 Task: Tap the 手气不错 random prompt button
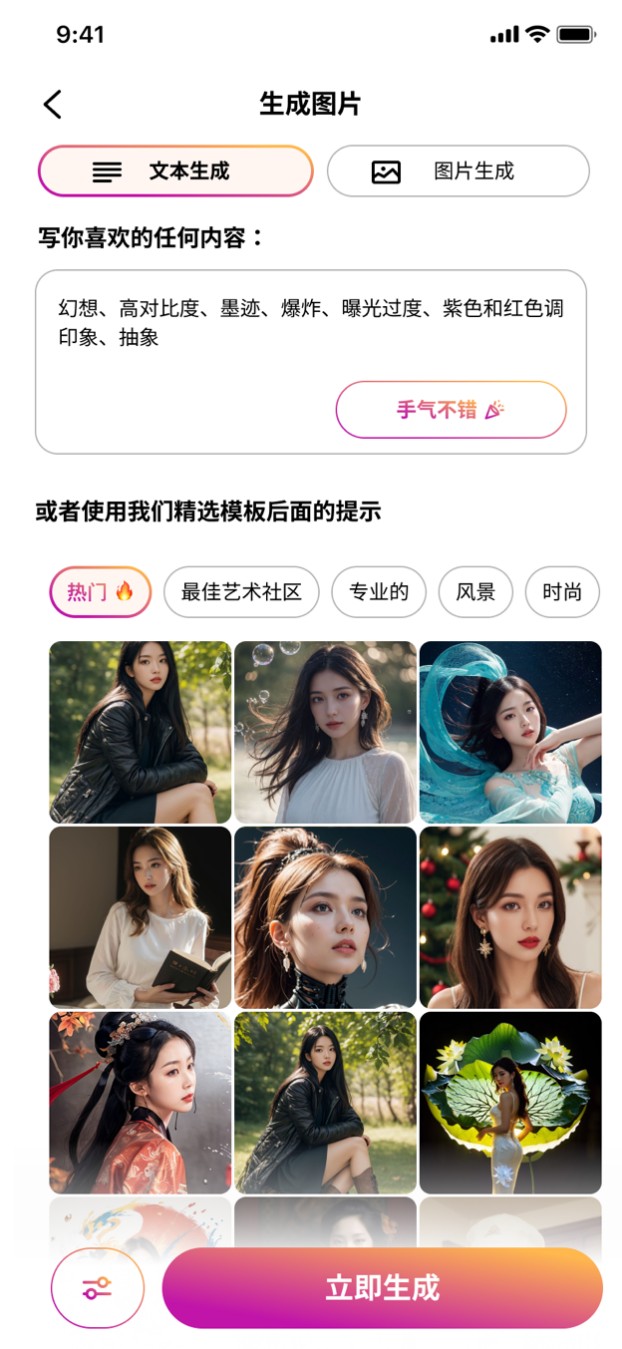(x=450, y=410)
